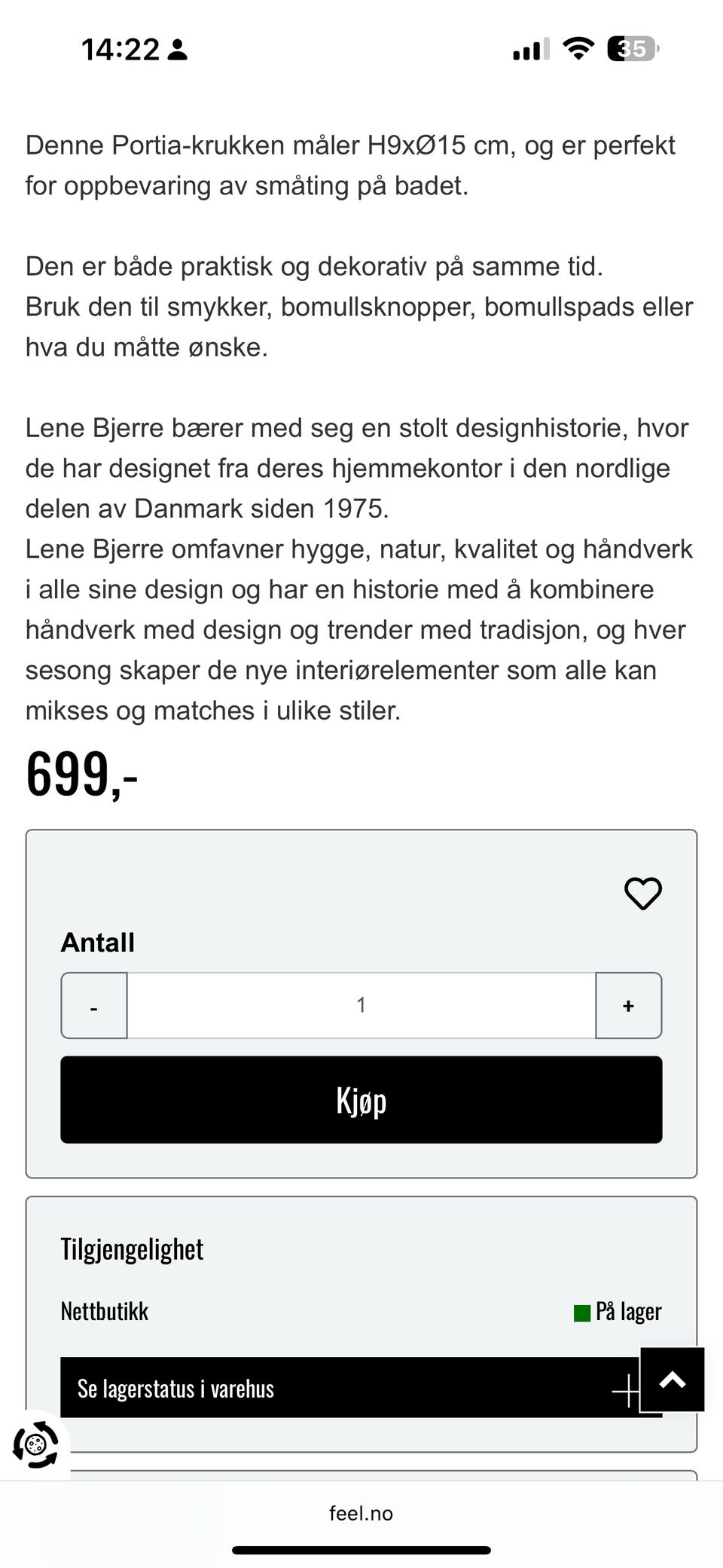Select the quantity input showing 1
723x1568 pixels.
(x=361, y=1005)
